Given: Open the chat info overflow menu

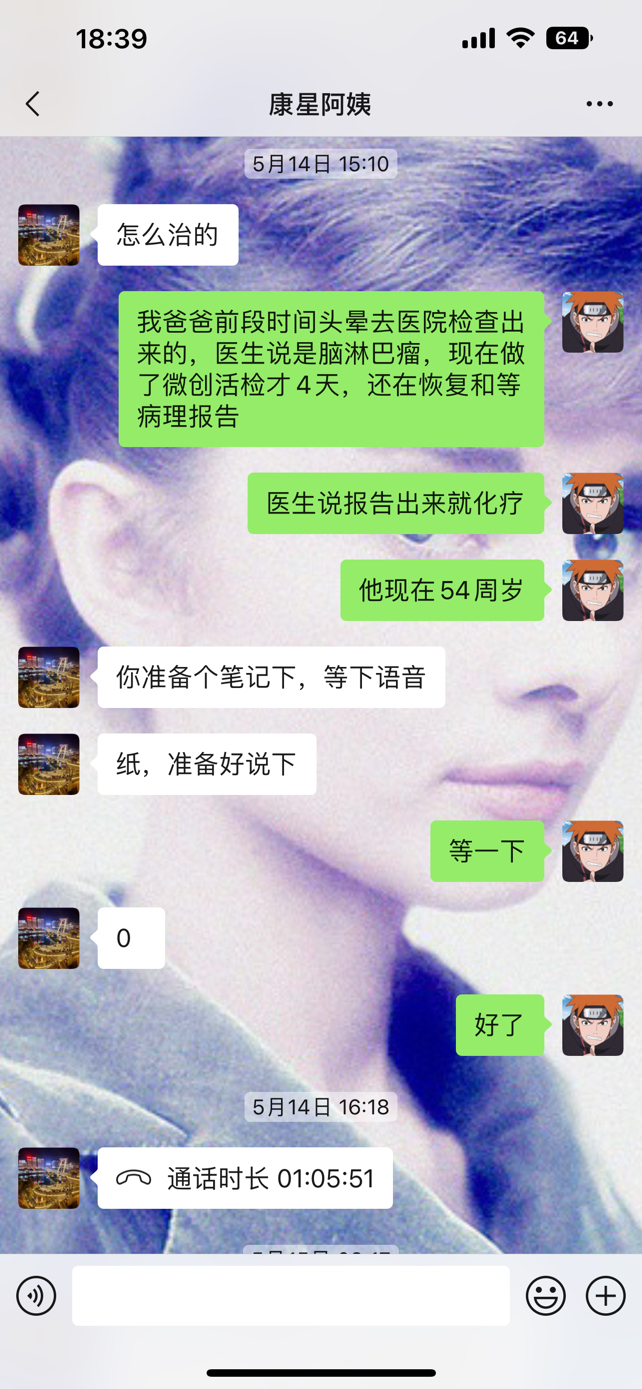Looking at the screenshot, I should point(600,104).
